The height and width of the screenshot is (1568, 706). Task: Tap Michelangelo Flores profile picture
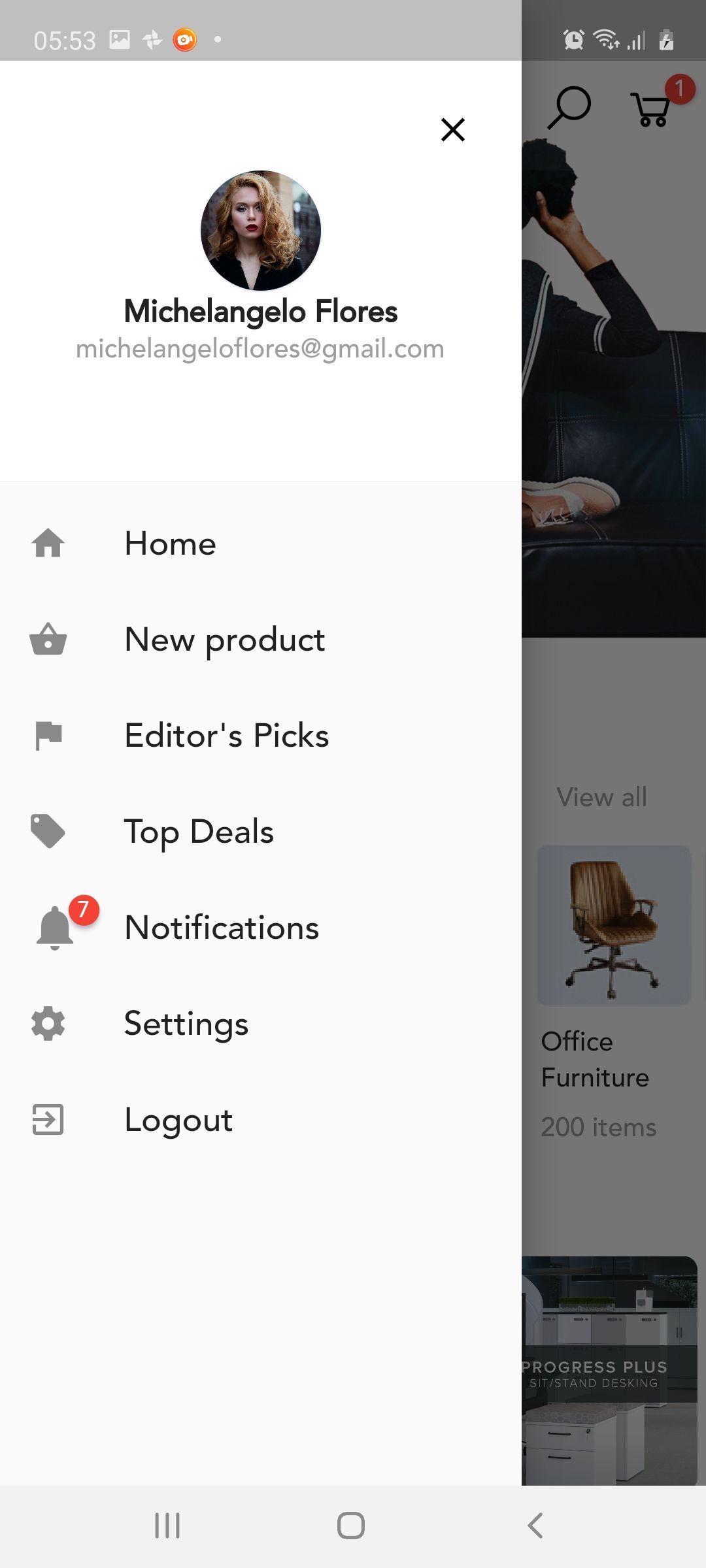coord(261,231)
